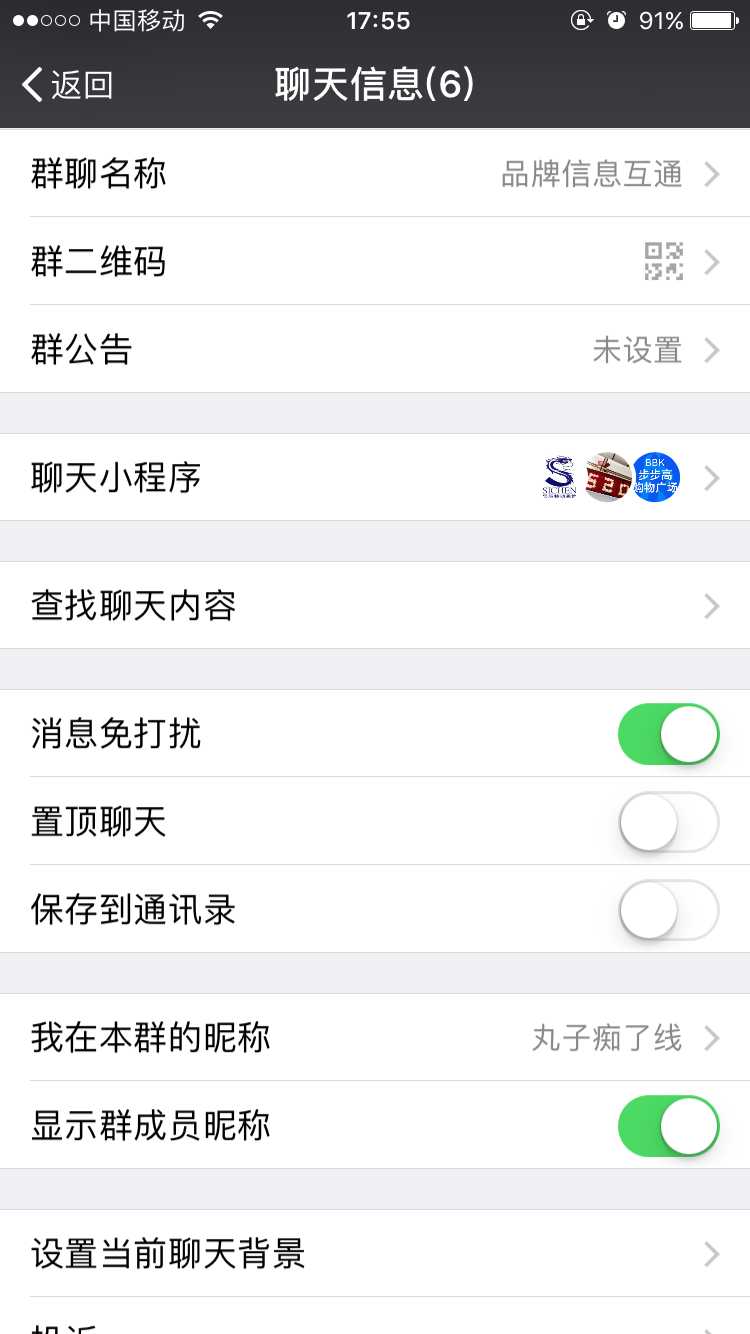Open 设置当前聊天背景 row
The image size is (750, 1334).
[375, 1254]
